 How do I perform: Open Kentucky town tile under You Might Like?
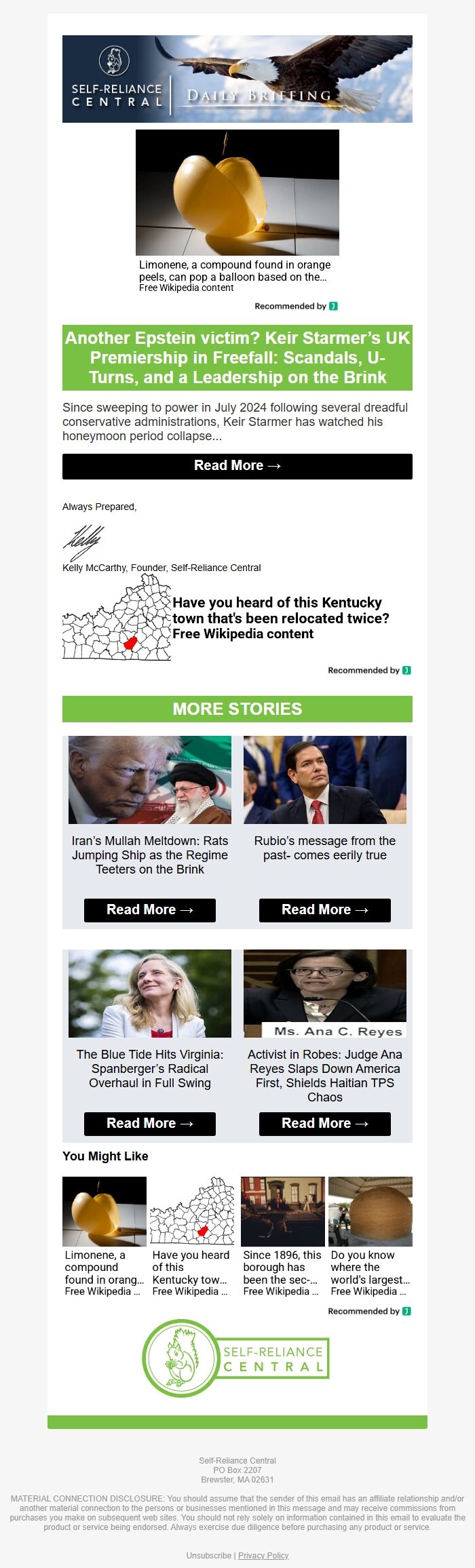[x=191, y=1238]
